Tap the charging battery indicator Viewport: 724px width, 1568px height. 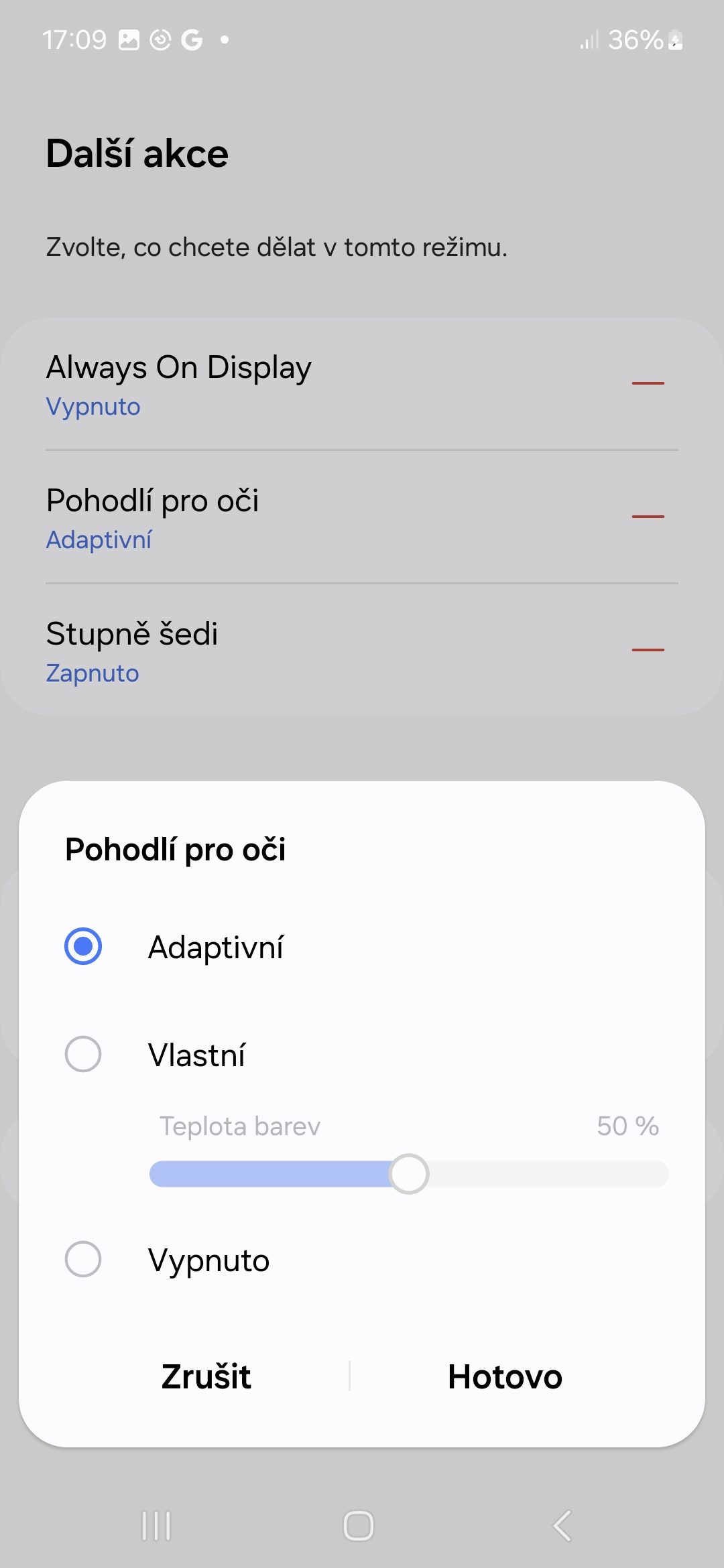pos(674,40)
